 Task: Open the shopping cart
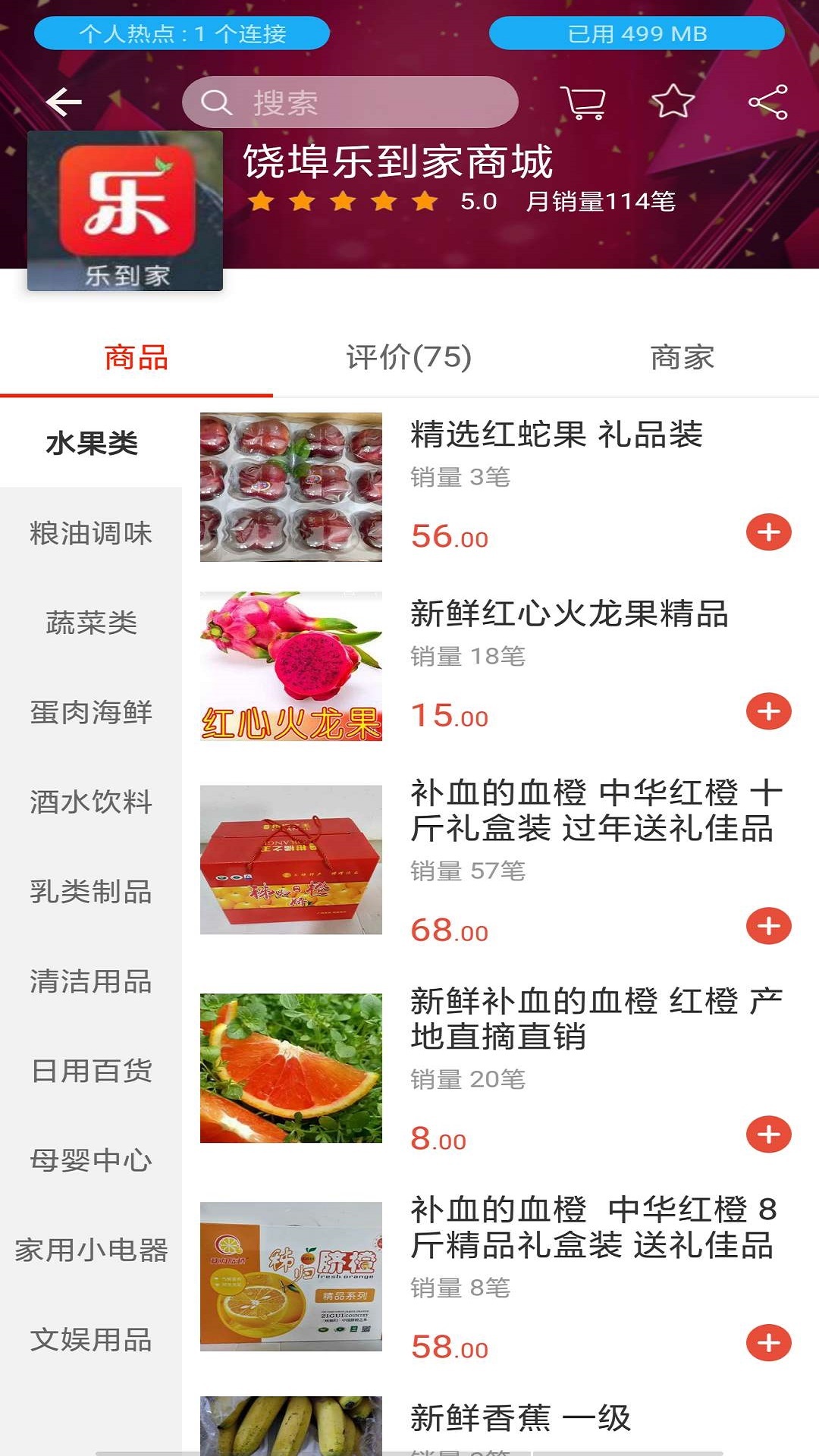(582, 102)
